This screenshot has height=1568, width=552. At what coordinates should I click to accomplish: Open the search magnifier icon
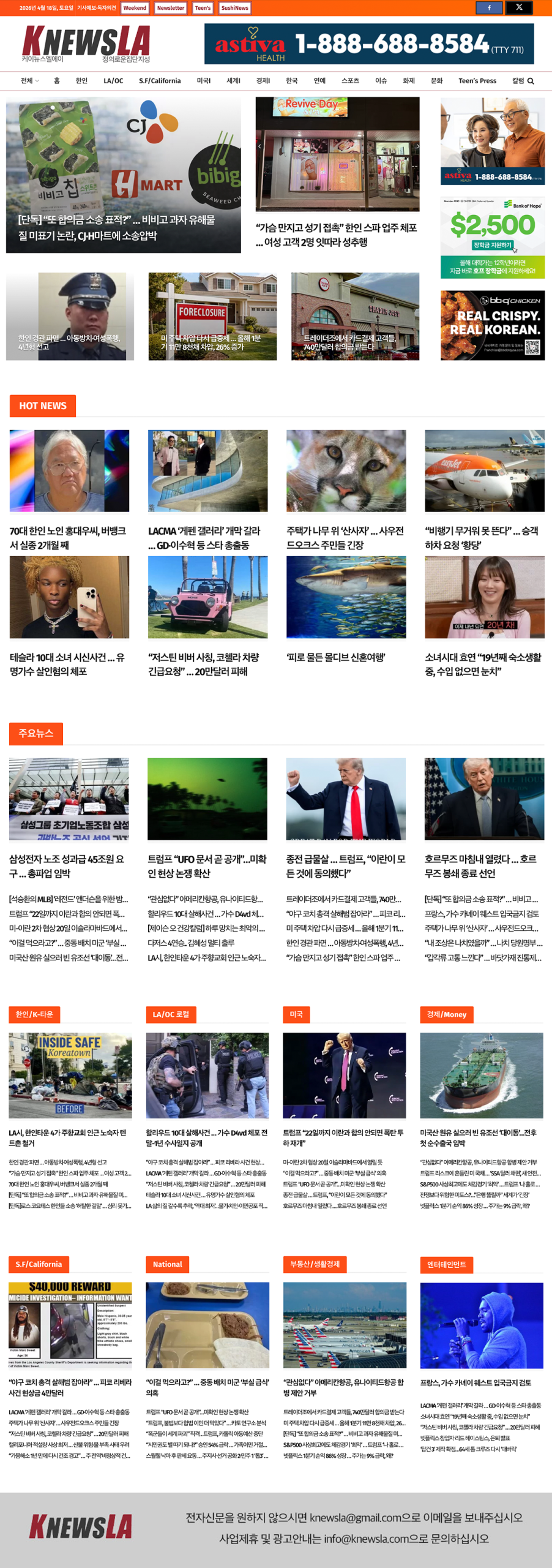(531, 81)
